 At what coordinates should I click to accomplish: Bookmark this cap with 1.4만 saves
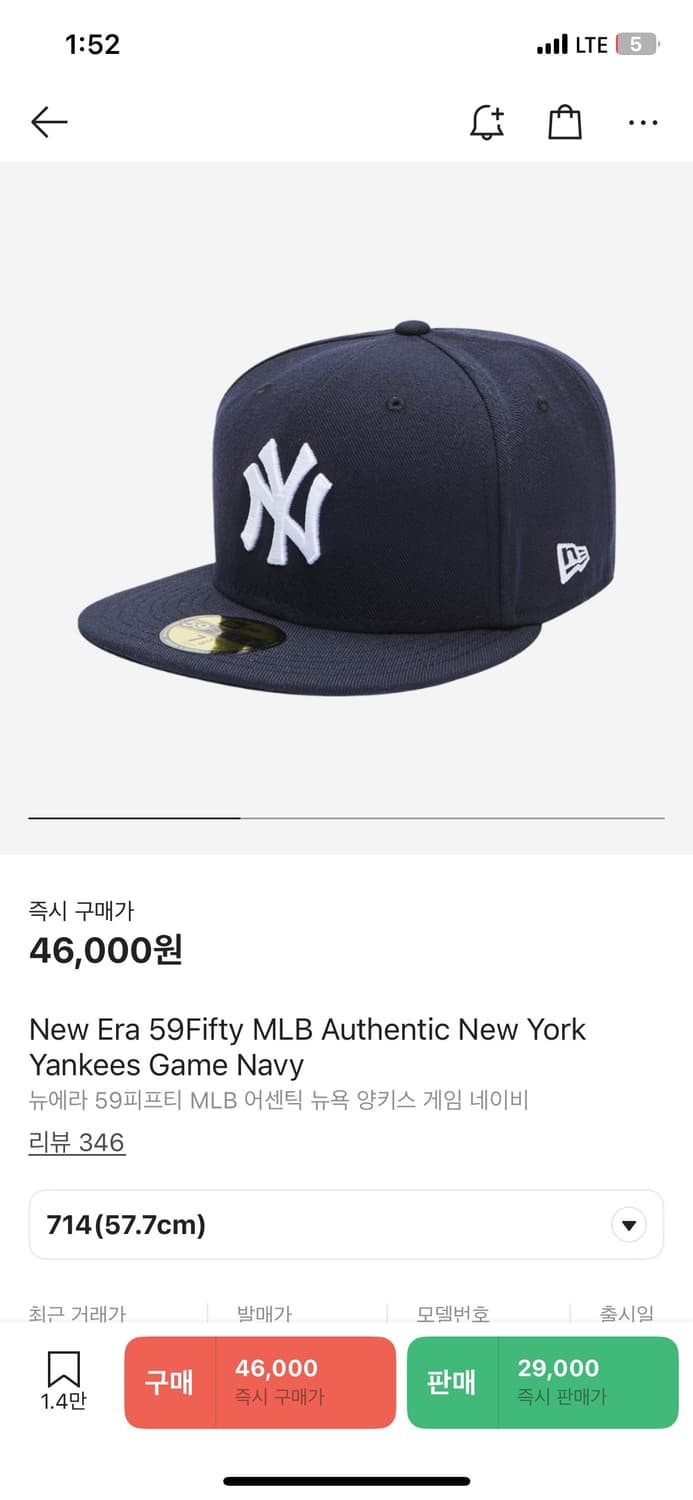click(x=64, y=1380)
